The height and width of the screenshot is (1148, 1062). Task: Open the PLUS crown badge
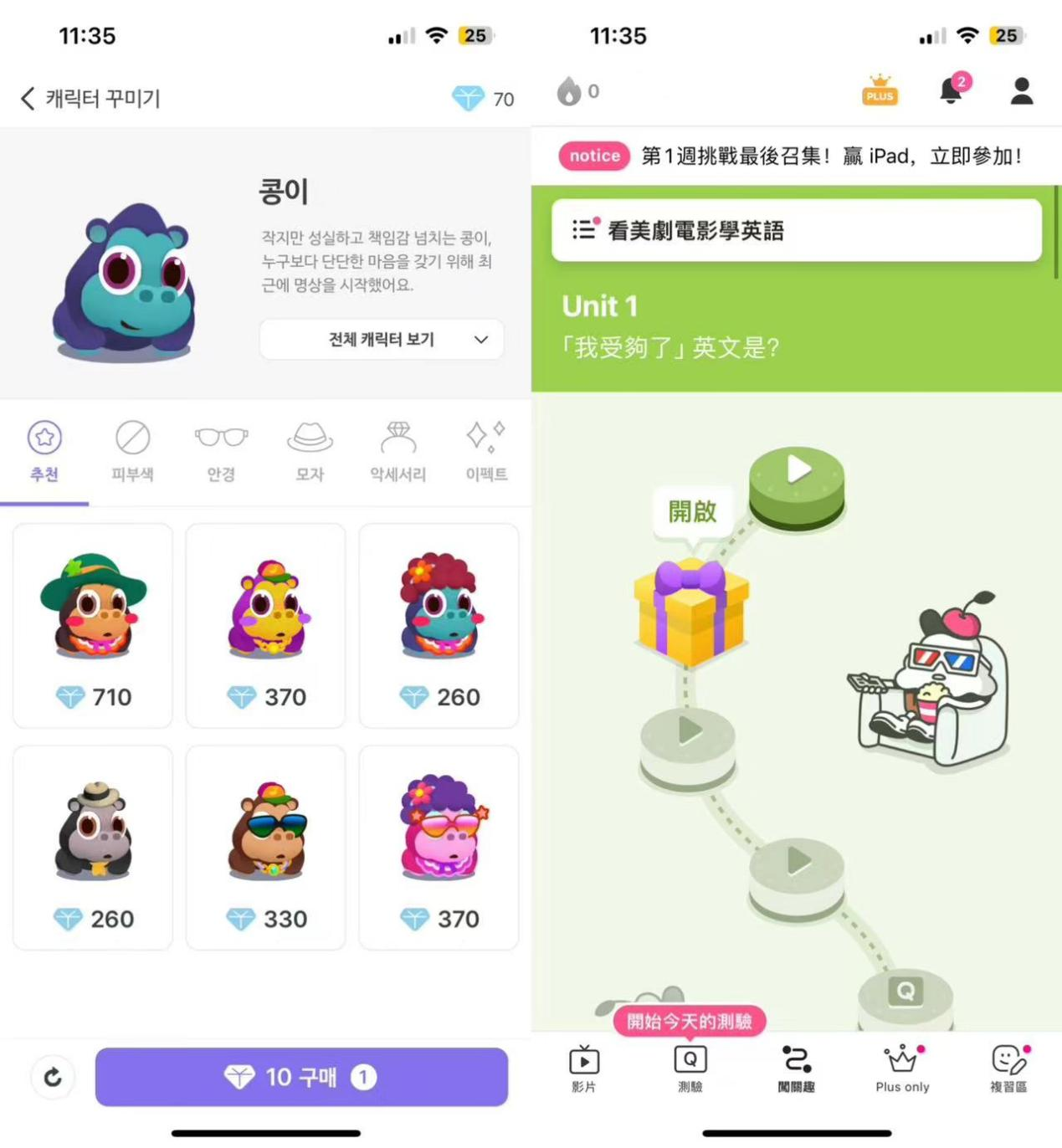click(x=880, y=90)
